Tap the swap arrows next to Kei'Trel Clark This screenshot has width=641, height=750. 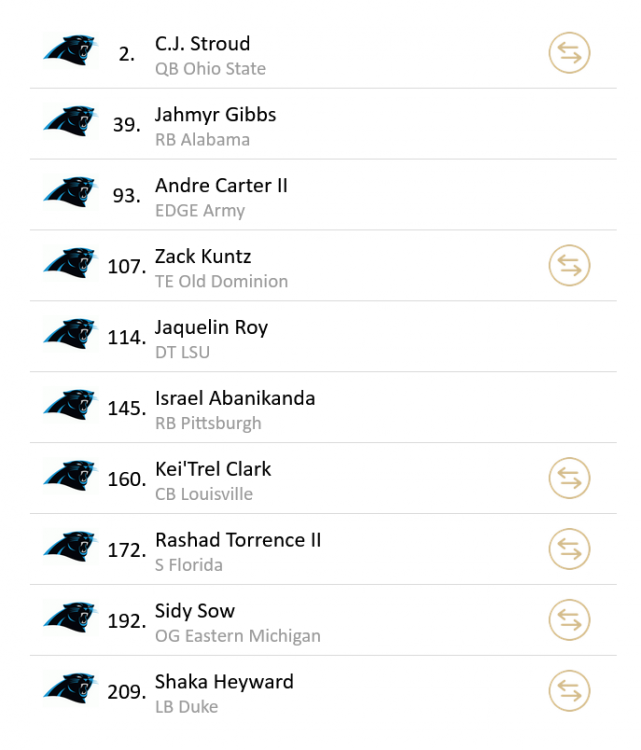tap(569, 479)
